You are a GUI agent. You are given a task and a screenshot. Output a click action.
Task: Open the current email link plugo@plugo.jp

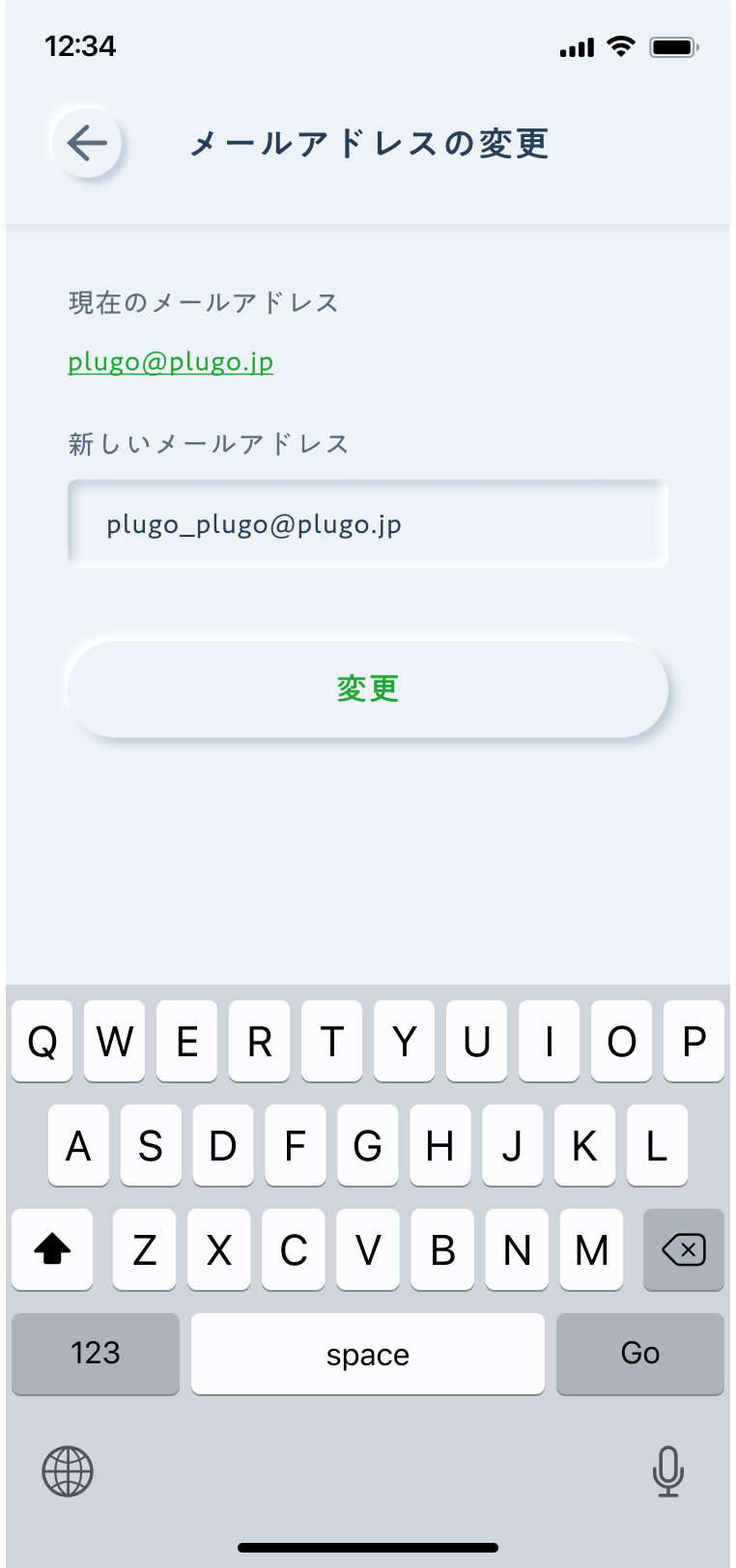click(x=171, y=362)
